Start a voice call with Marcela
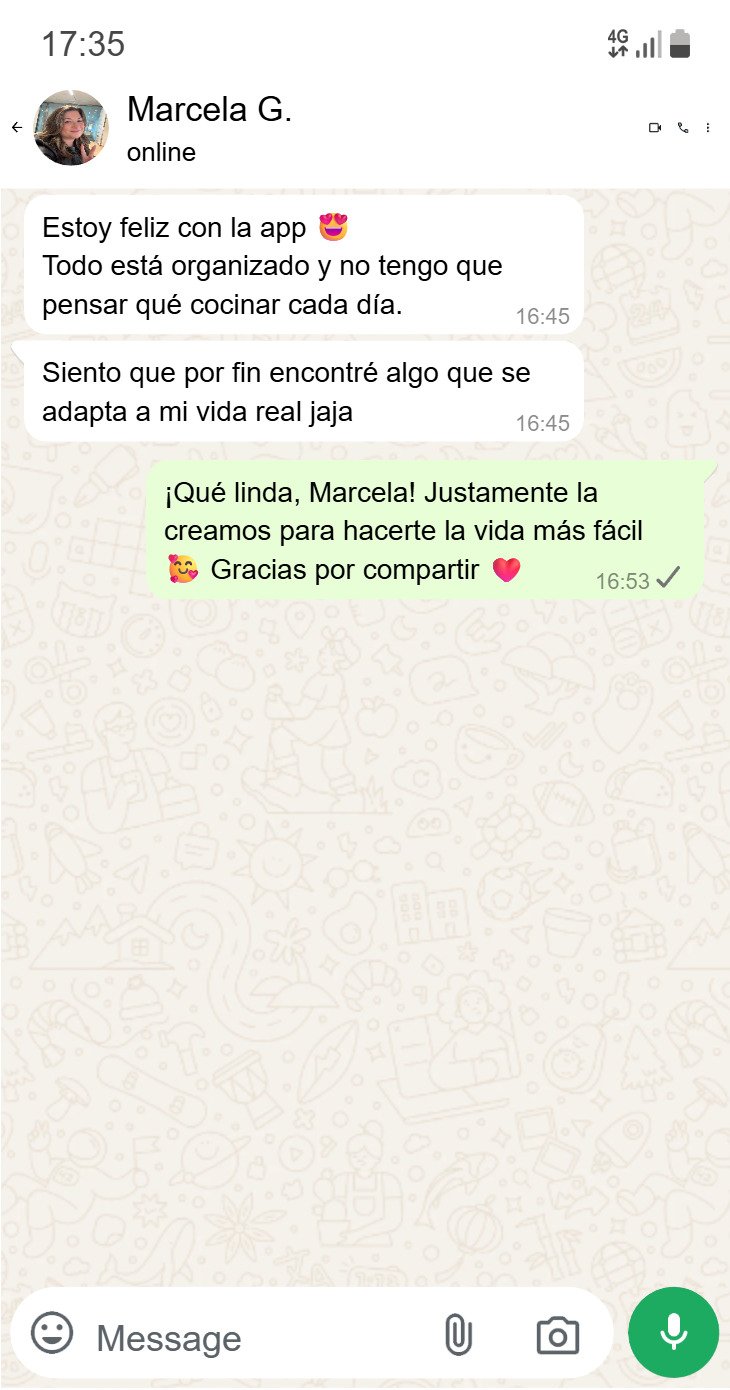The height and width of the screenshot is (1390, 730). pyautogui.click(x=683, y=128)
